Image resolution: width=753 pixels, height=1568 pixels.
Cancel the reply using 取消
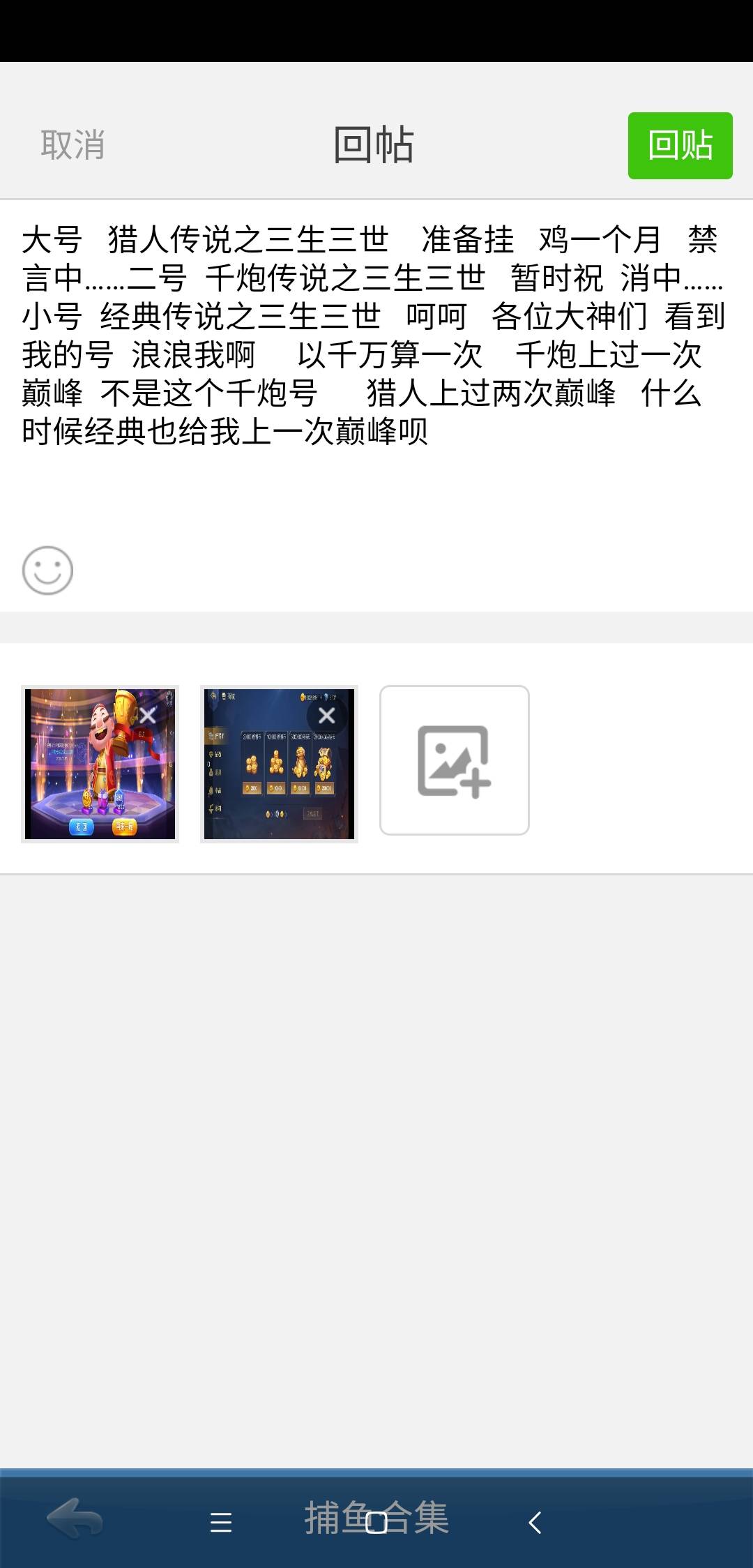pyautogui.click(x=72, y=145)
